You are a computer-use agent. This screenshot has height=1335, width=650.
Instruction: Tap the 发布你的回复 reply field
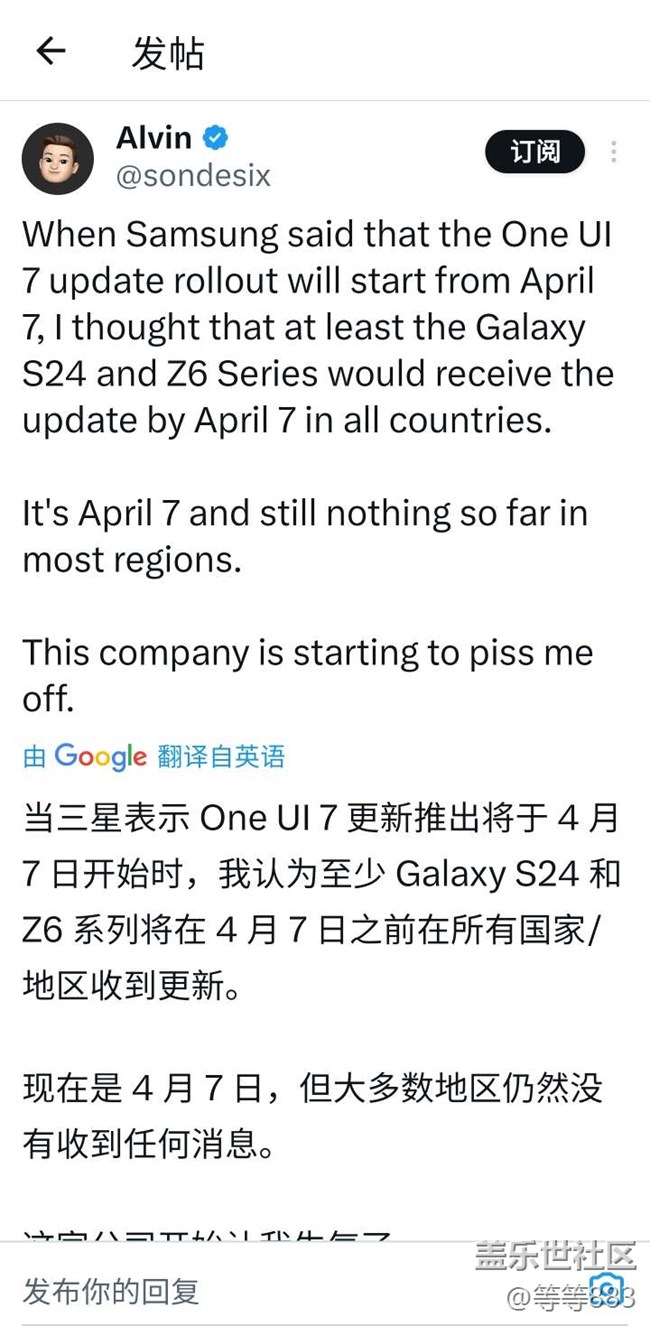112,1290
